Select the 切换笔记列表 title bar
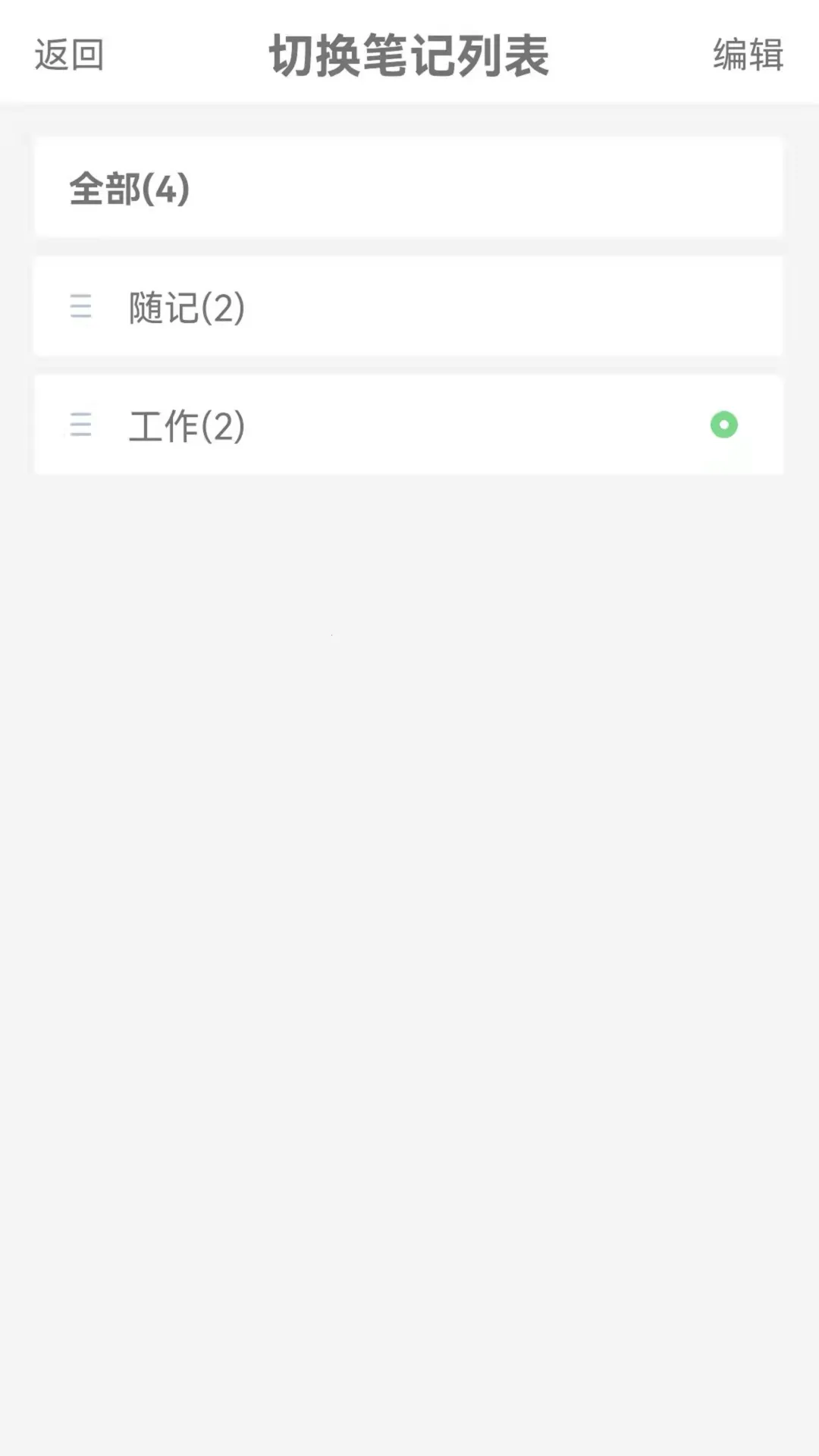 [x=409, y=56]
